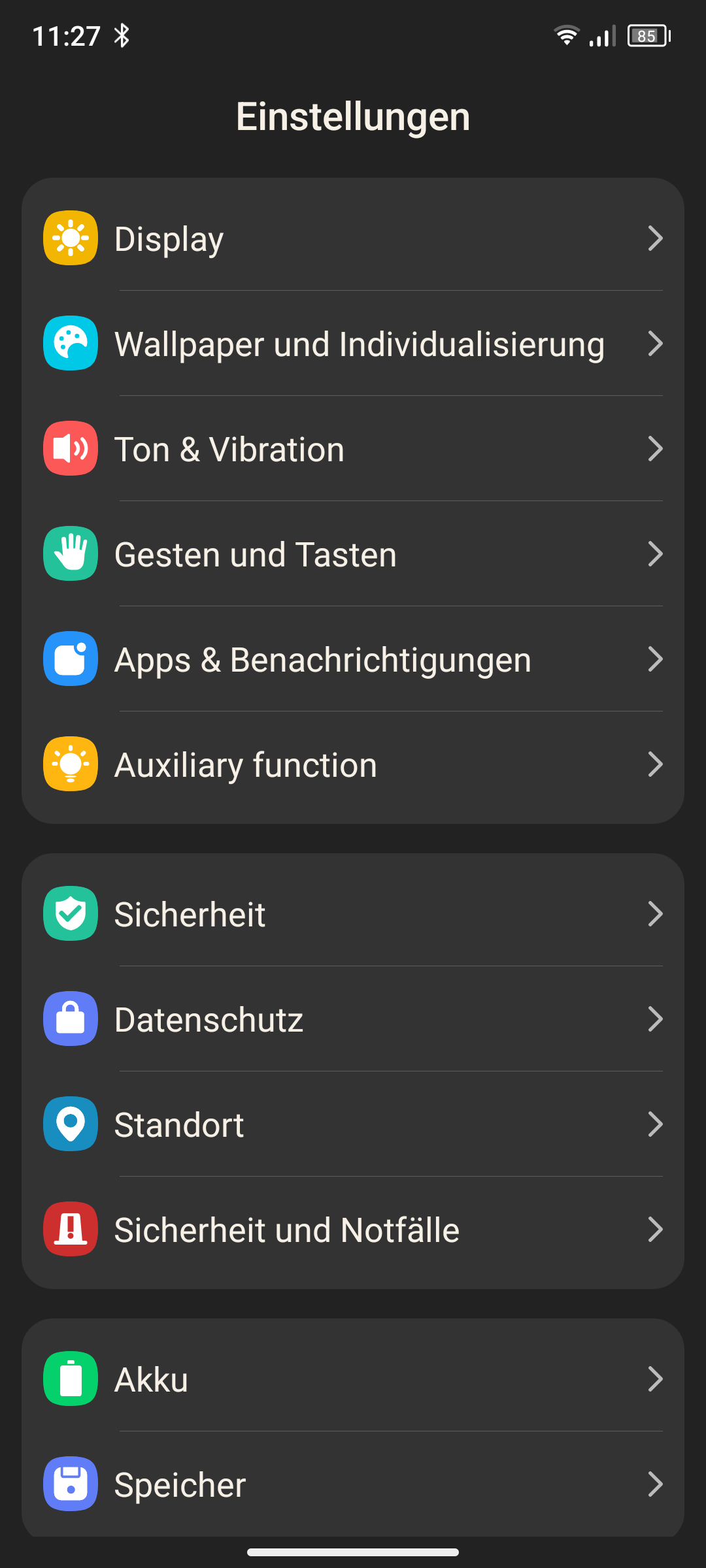Go to Standort settings

point(353,1124)
